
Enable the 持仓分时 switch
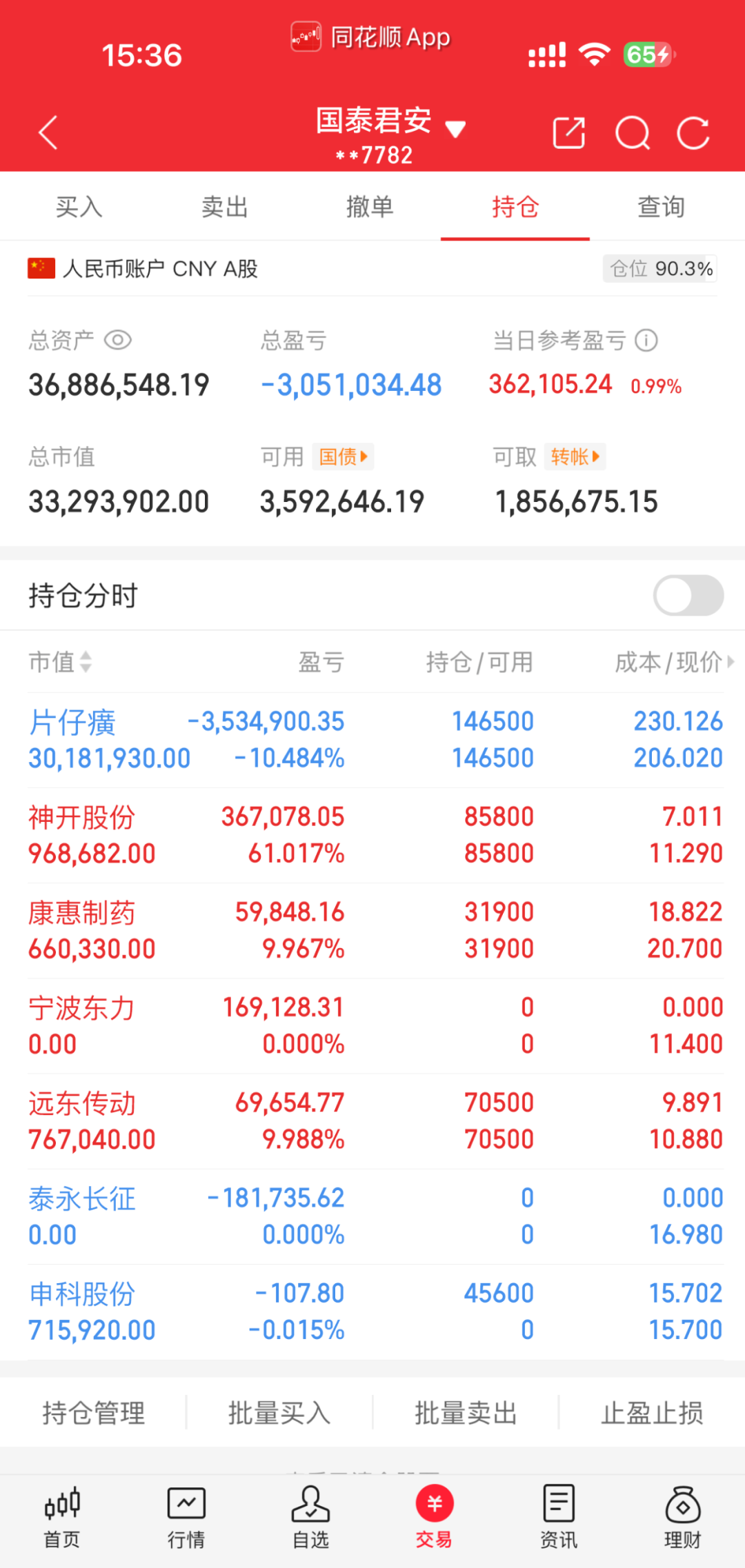(688, 596)
